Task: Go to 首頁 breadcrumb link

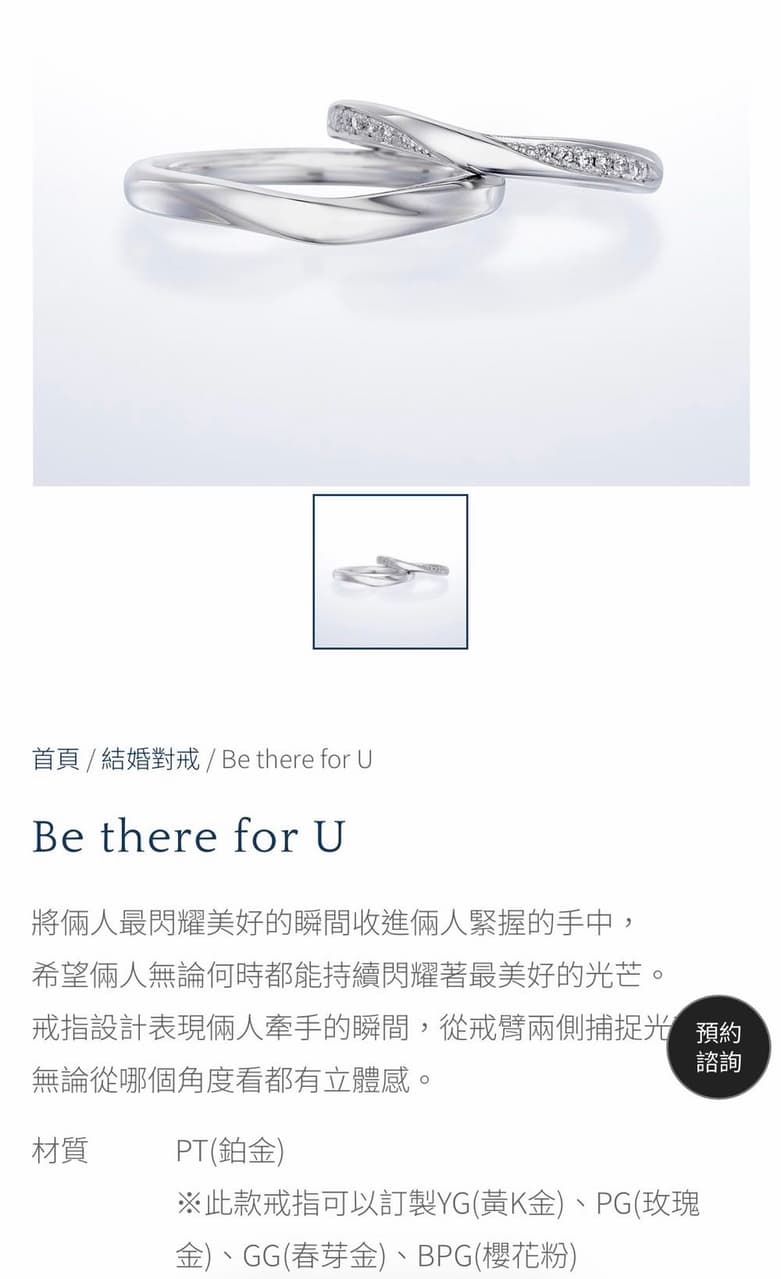Action: (x=56, y=759)
